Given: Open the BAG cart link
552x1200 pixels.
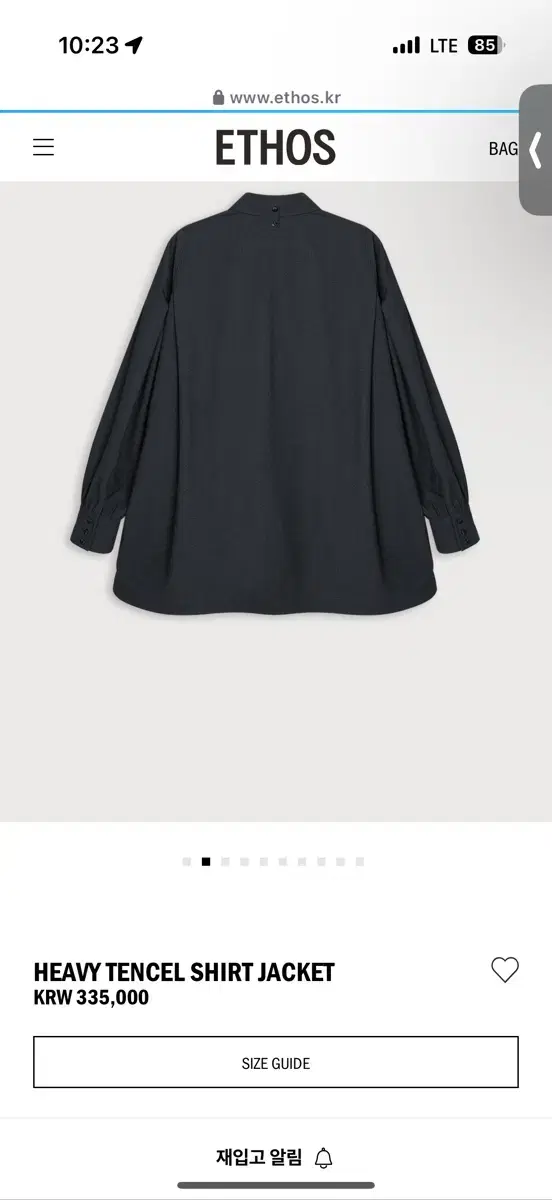Looking at the screenshot, I should coord(503,148).
